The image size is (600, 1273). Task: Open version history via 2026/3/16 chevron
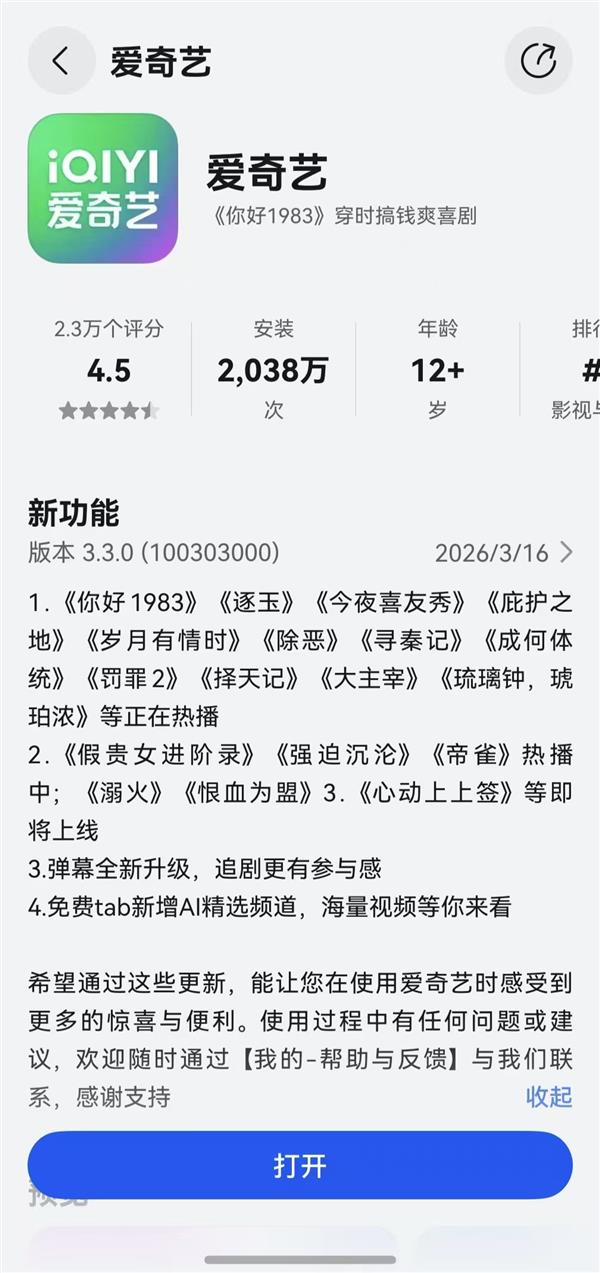(566, 552)
